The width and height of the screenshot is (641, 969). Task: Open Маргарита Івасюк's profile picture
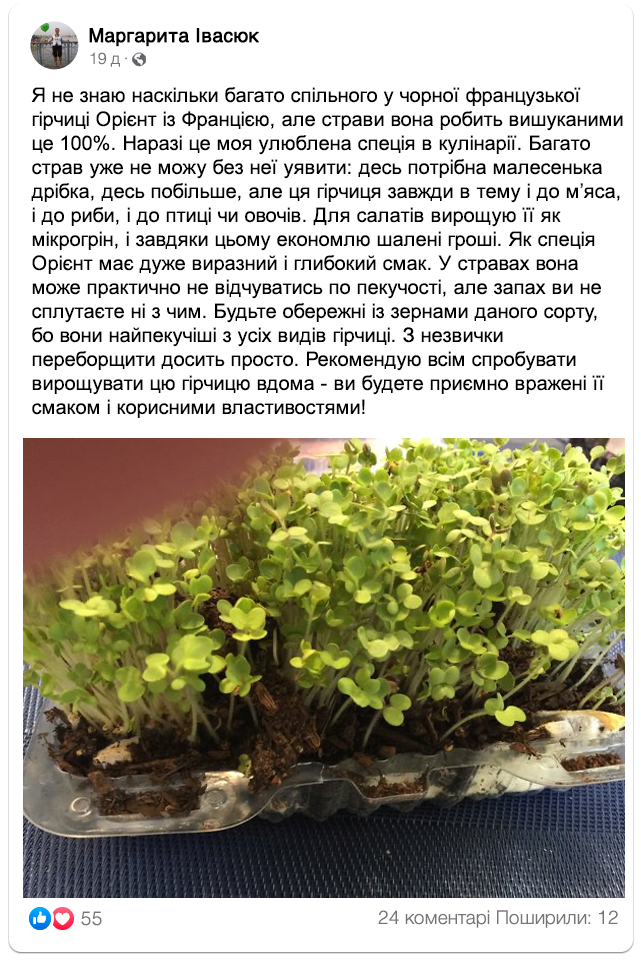[54, 45]
